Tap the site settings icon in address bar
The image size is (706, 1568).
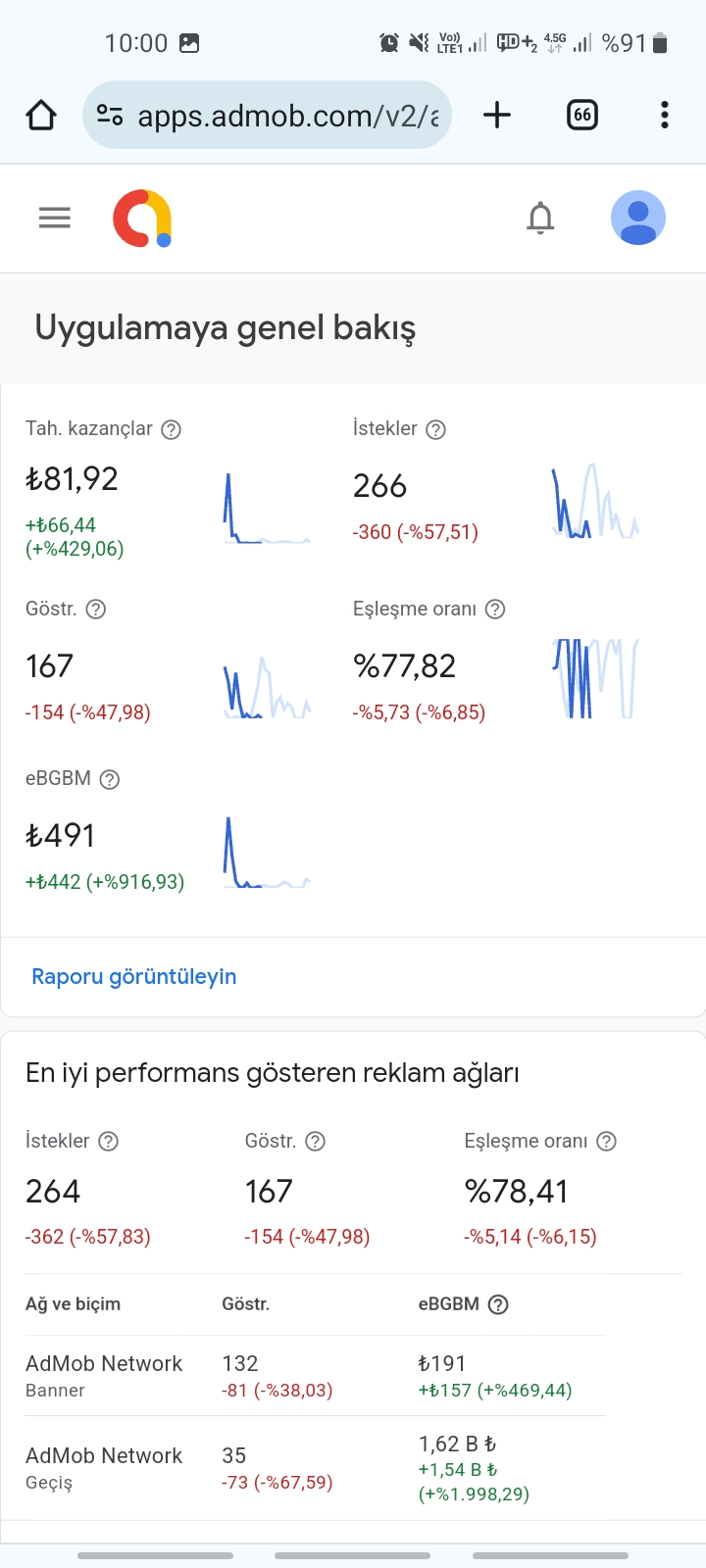110,115
